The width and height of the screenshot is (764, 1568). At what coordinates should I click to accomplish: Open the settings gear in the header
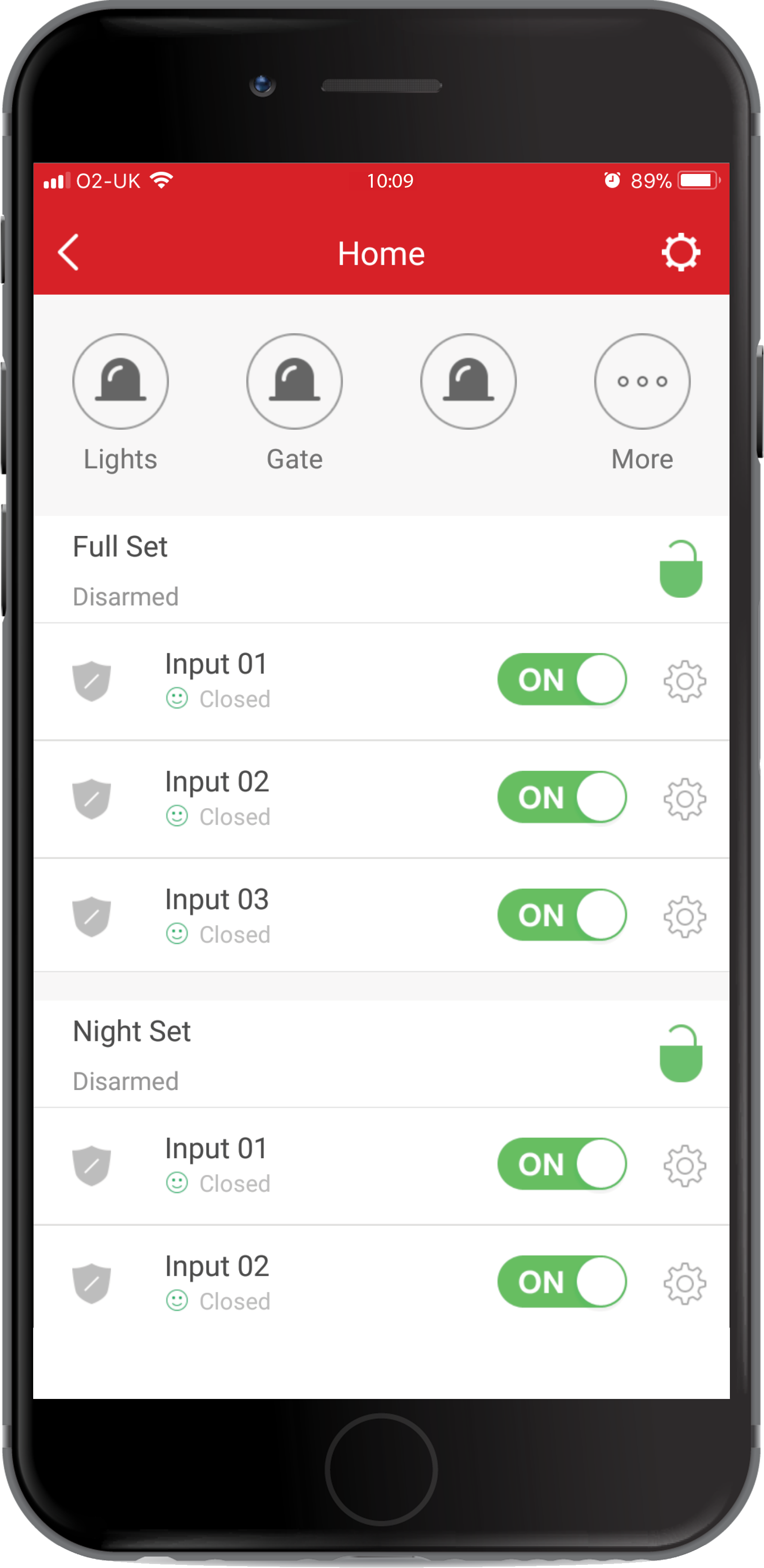coord(681,252)
